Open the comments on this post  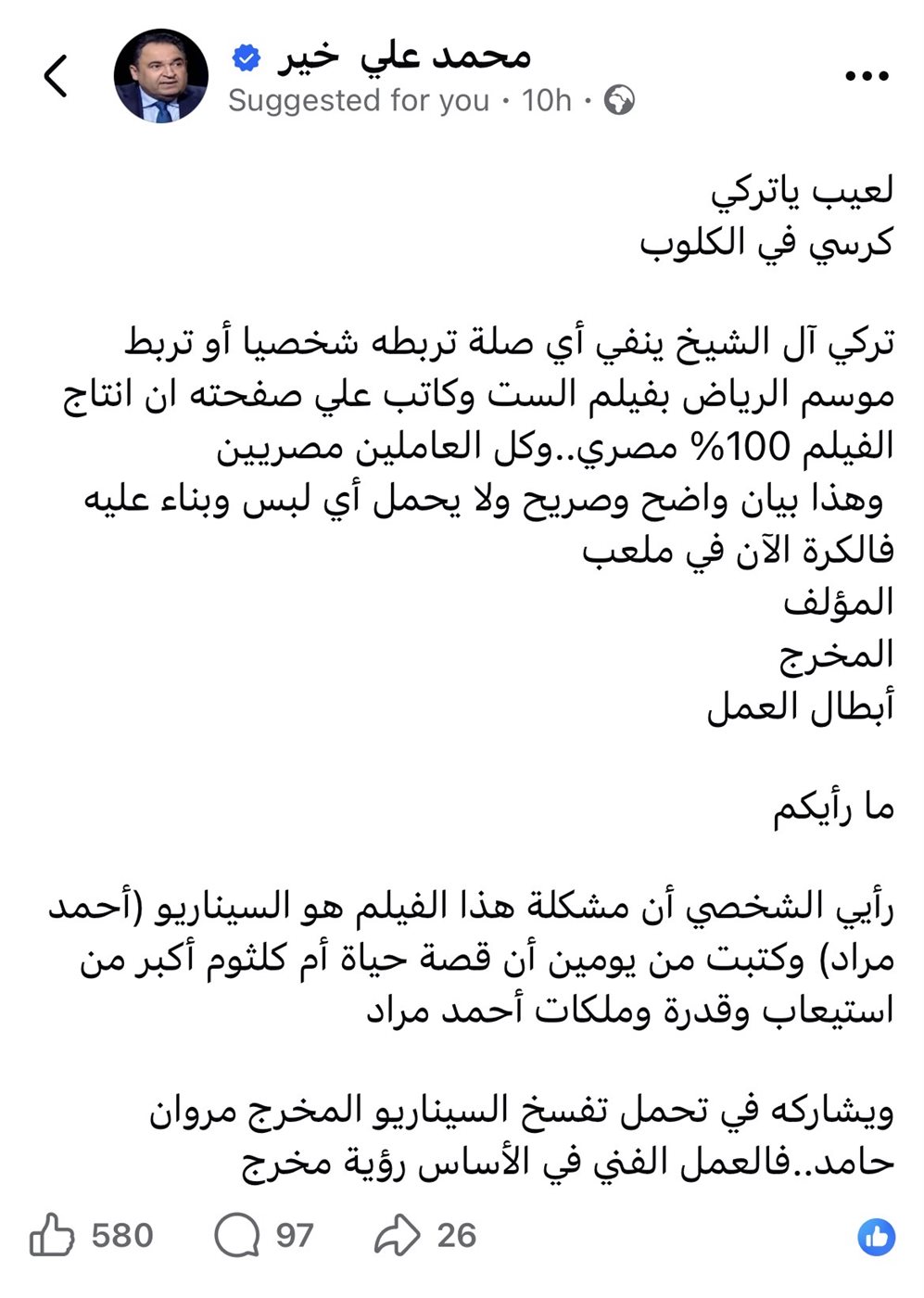237,1236
